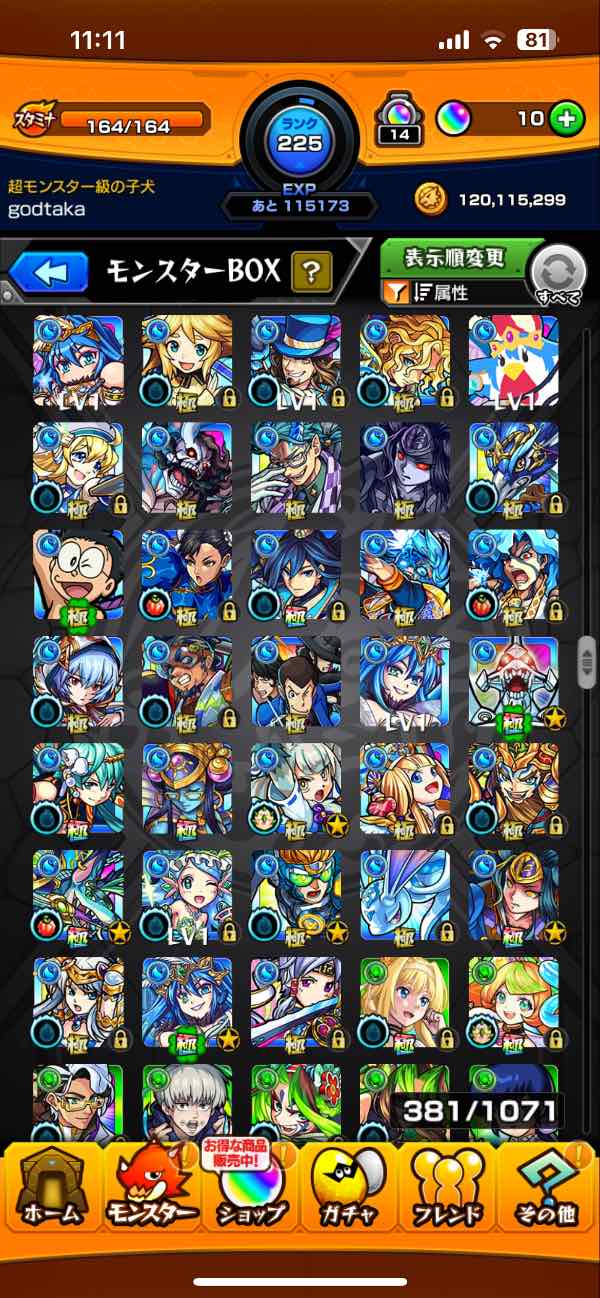Select the Doraemon monster tile

[x=78, y=574]
